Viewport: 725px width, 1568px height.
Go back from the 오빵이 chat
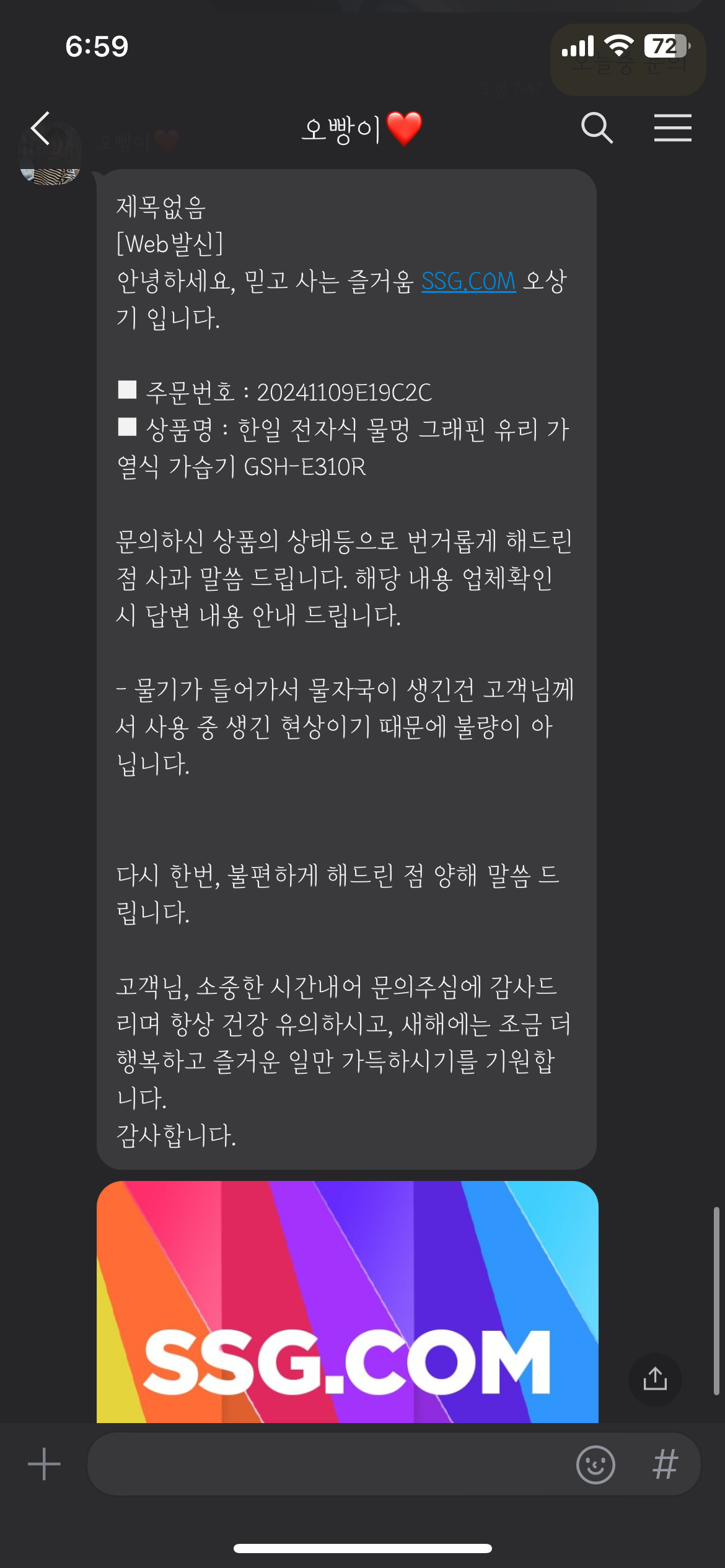pos(40,129)
